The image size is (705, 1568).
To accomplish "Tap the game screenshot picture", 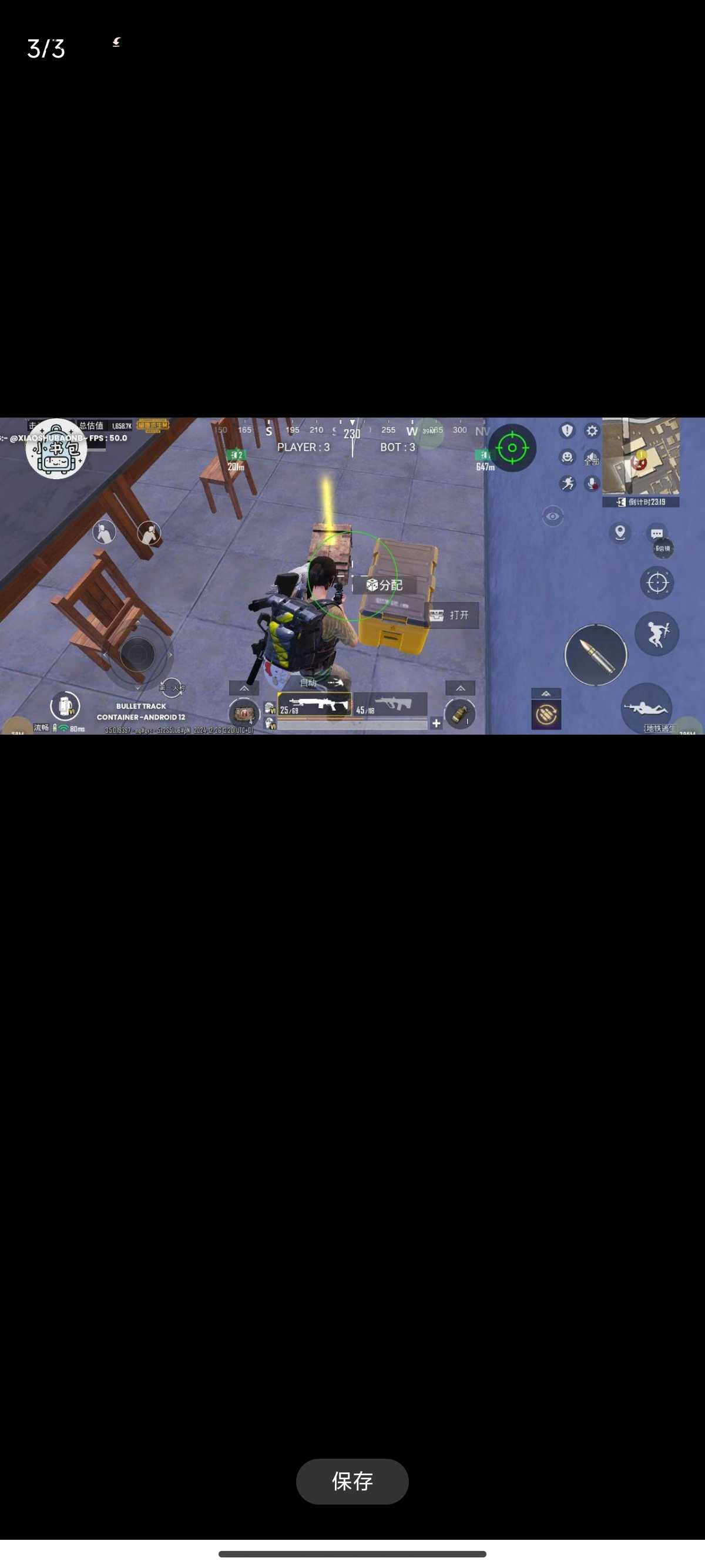I will [x=352, y=575].
